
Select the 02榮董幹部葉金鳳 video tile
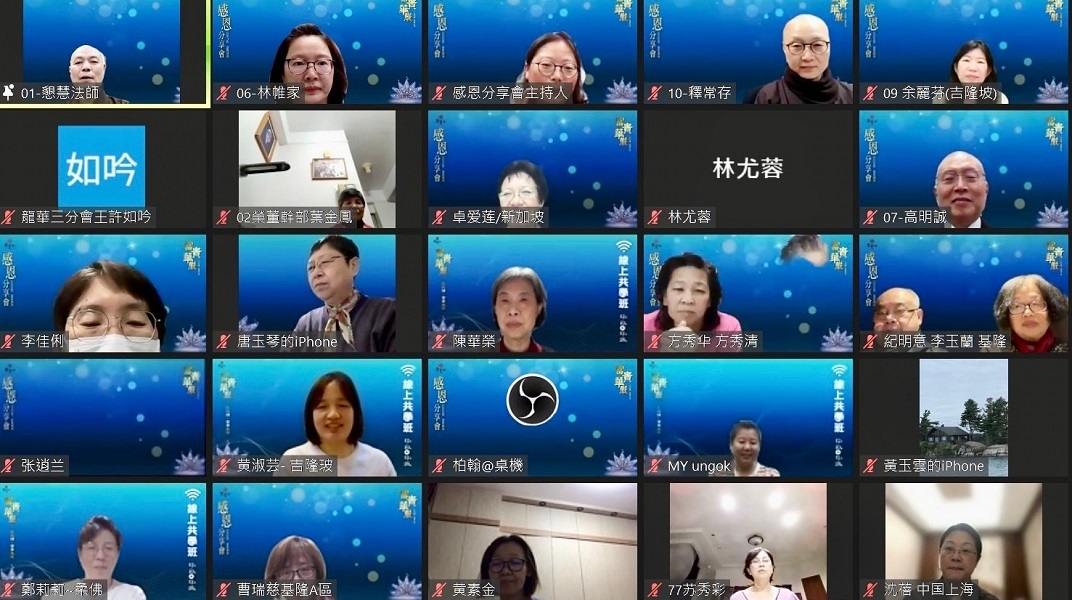click(317, 166)
